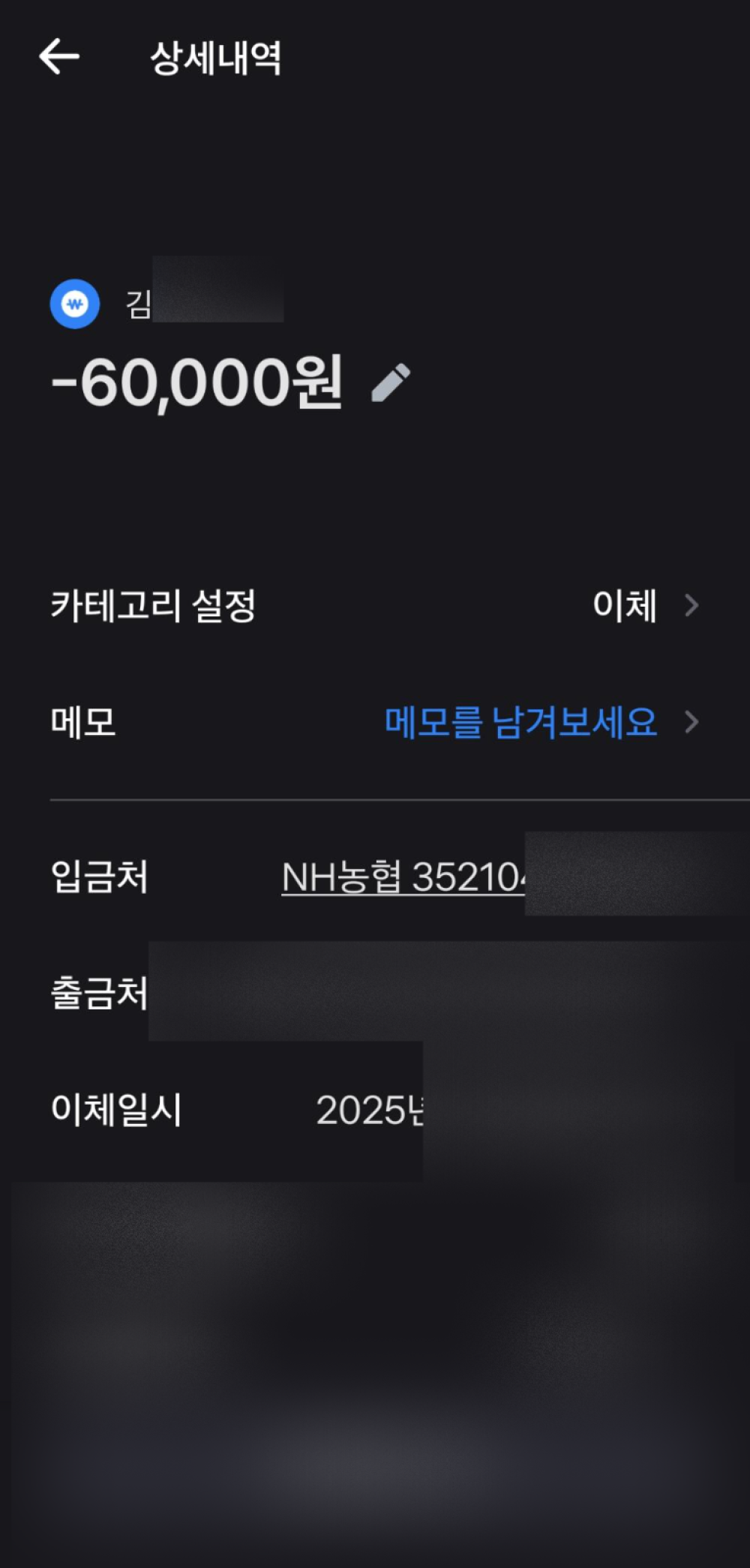Tap the underlined NH농협 account number link

(403, 877)
